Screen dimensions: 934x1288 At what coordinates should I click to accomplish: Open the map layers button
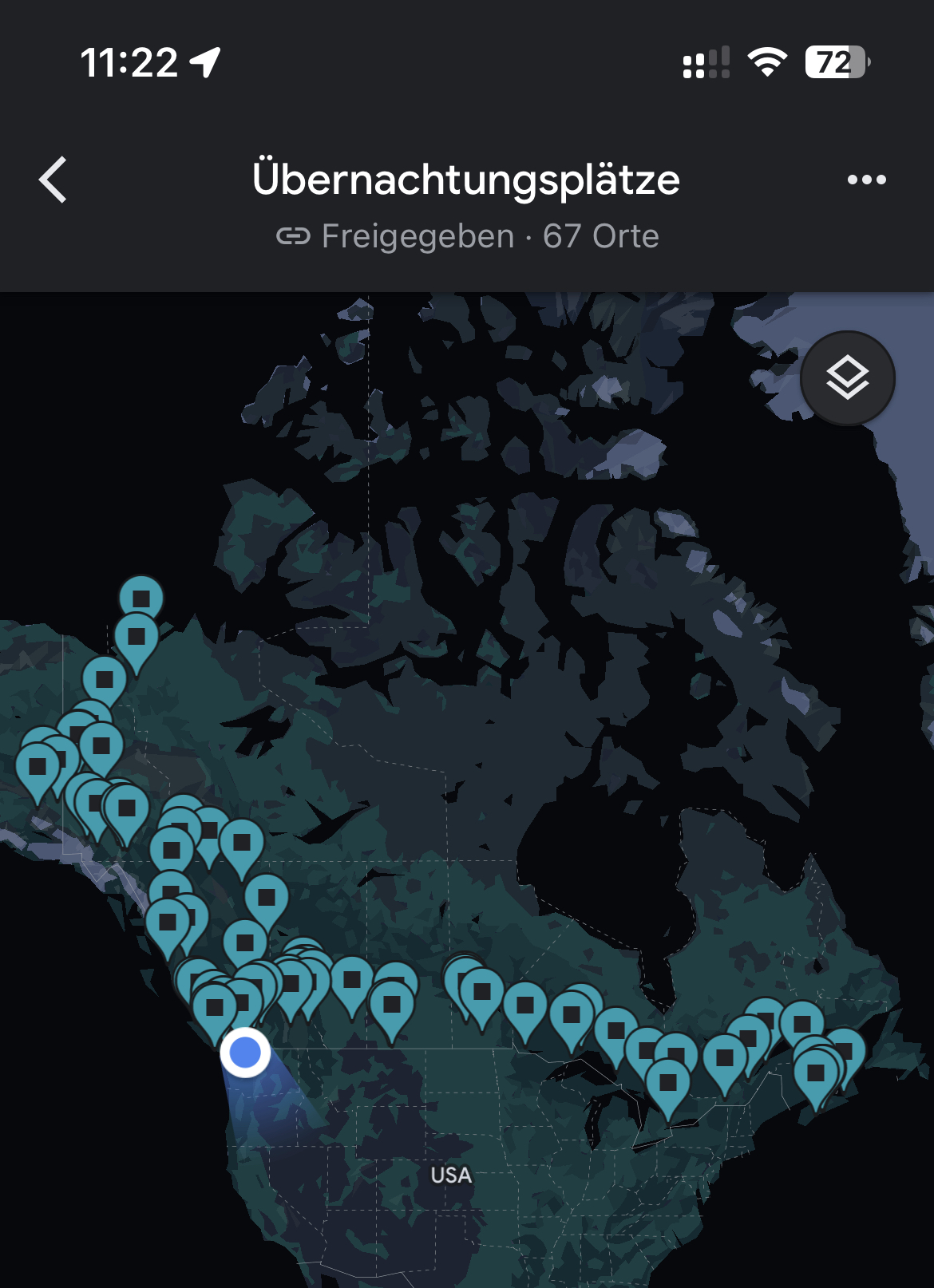click(x=847, y=377)
